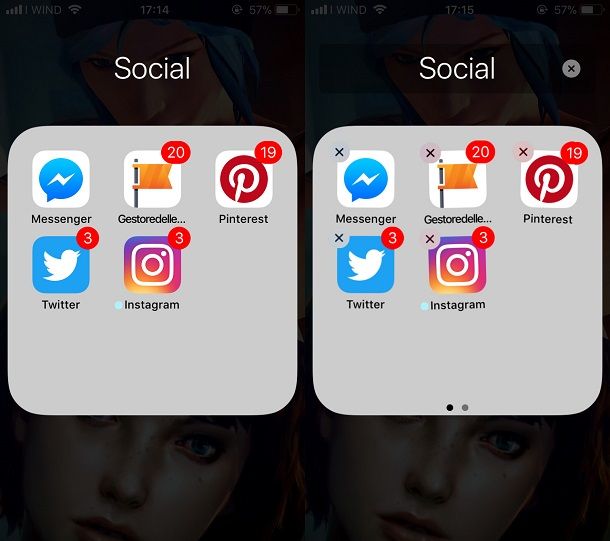This screenshot has height=541, width=610.
Task: Delete Messenger using its x badge
Action: (x=339, y=152)
